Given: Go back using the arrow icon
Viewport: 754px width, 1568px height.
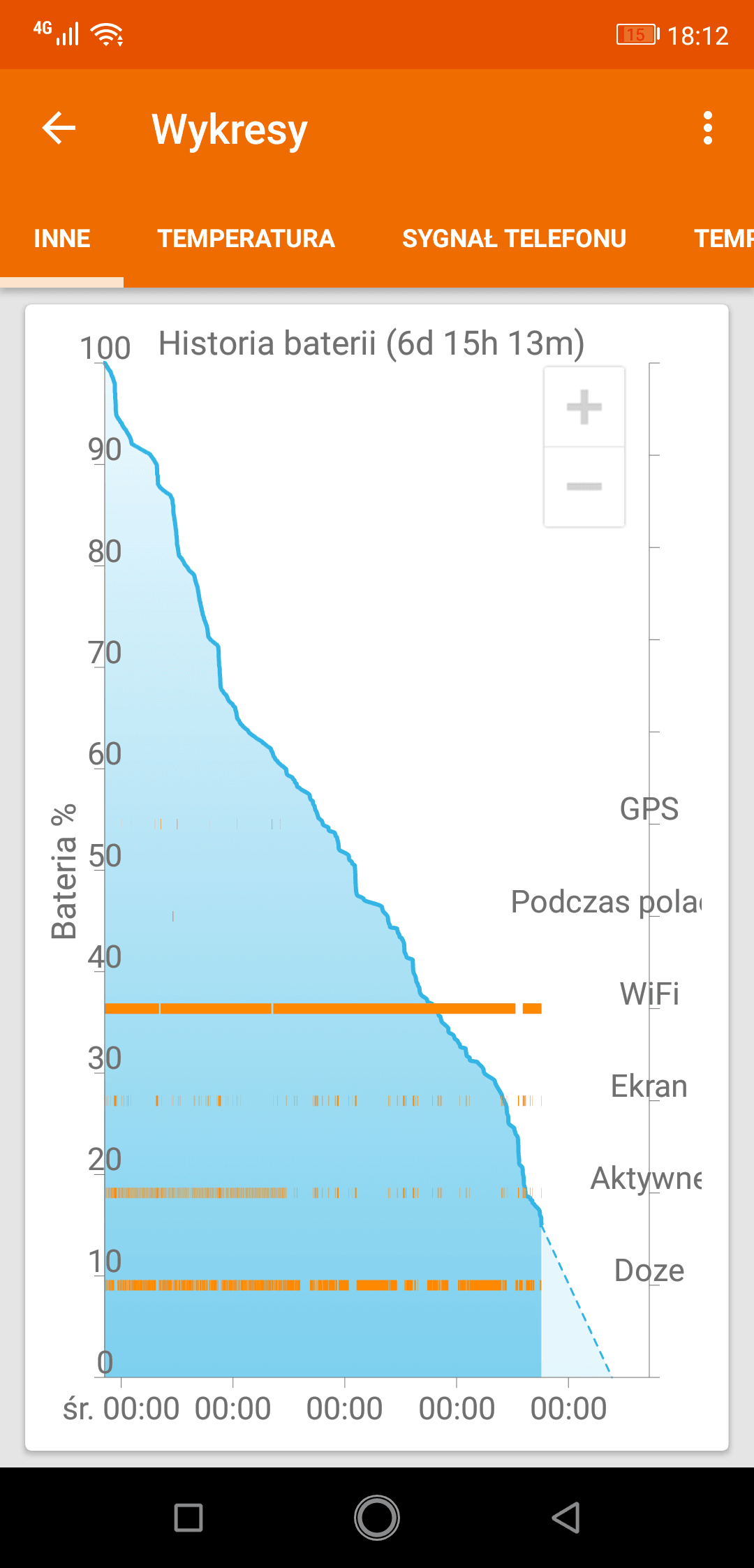Looking at the screenshot, I should (x=59, y=128).
